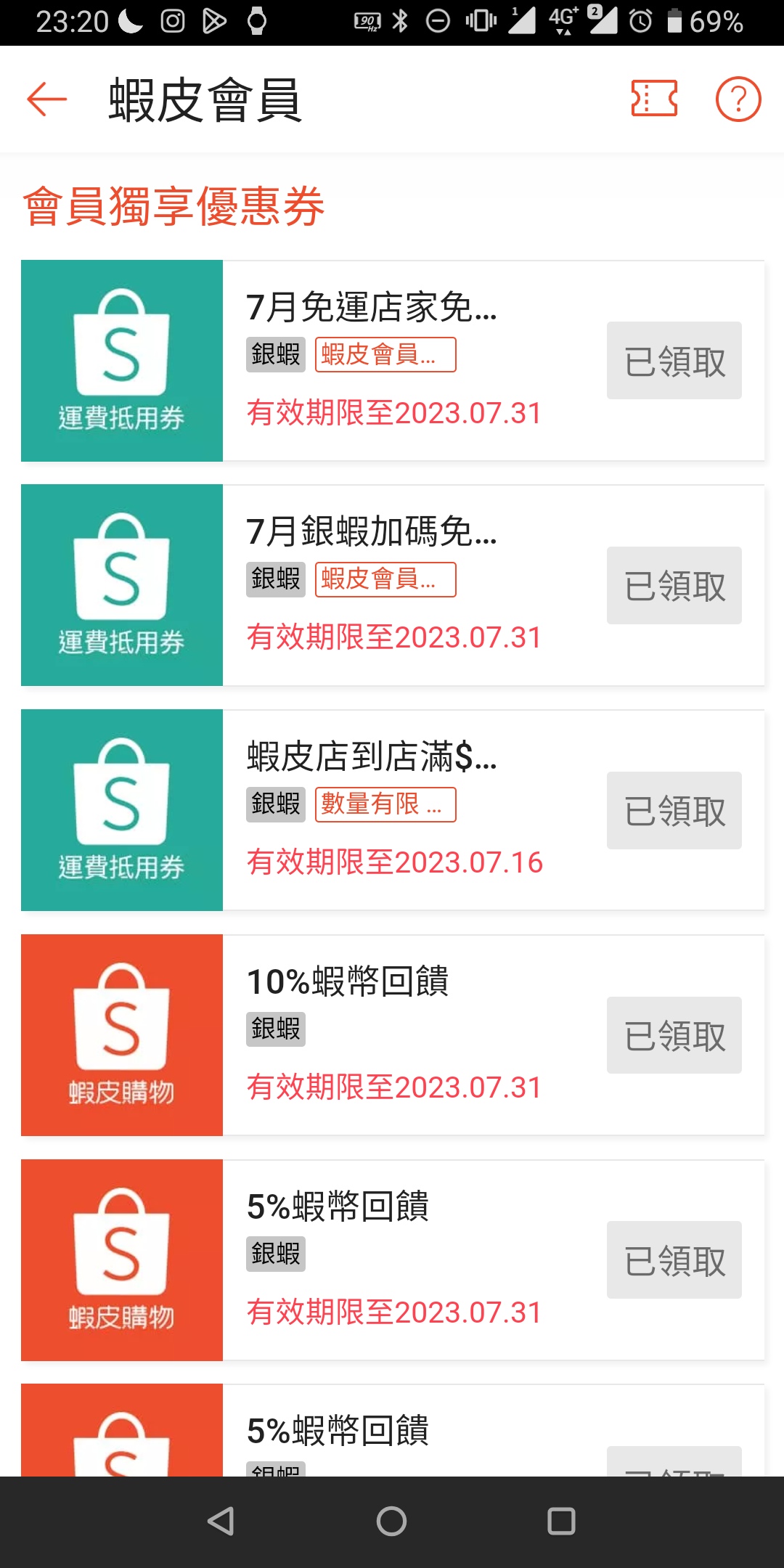Open the help question mark icon

tap(738, 99)
